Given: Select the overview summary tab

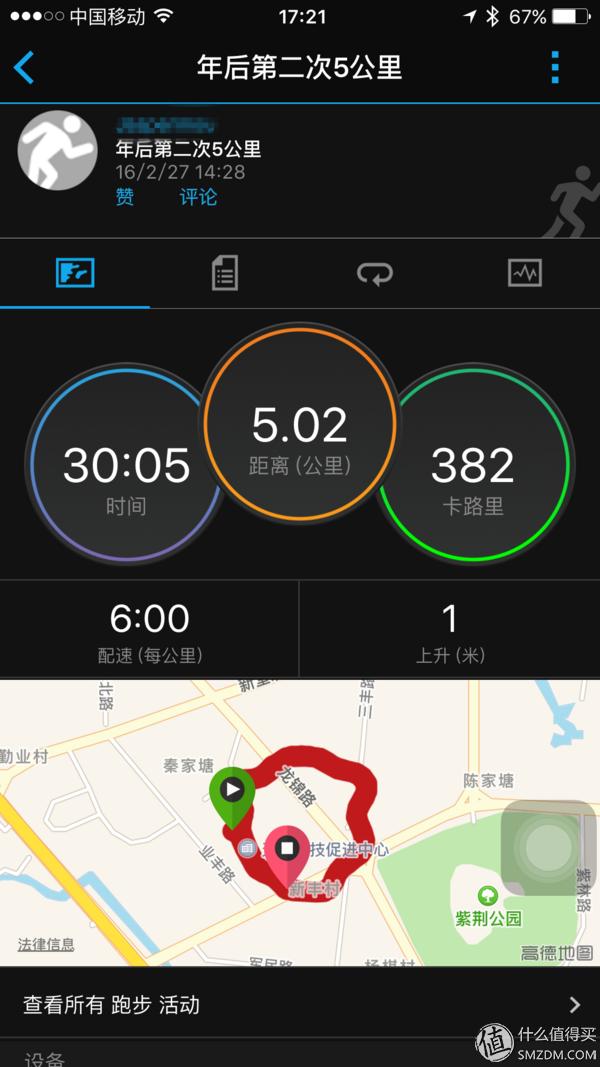Looking at the screenshot, I should click(75, 273).
